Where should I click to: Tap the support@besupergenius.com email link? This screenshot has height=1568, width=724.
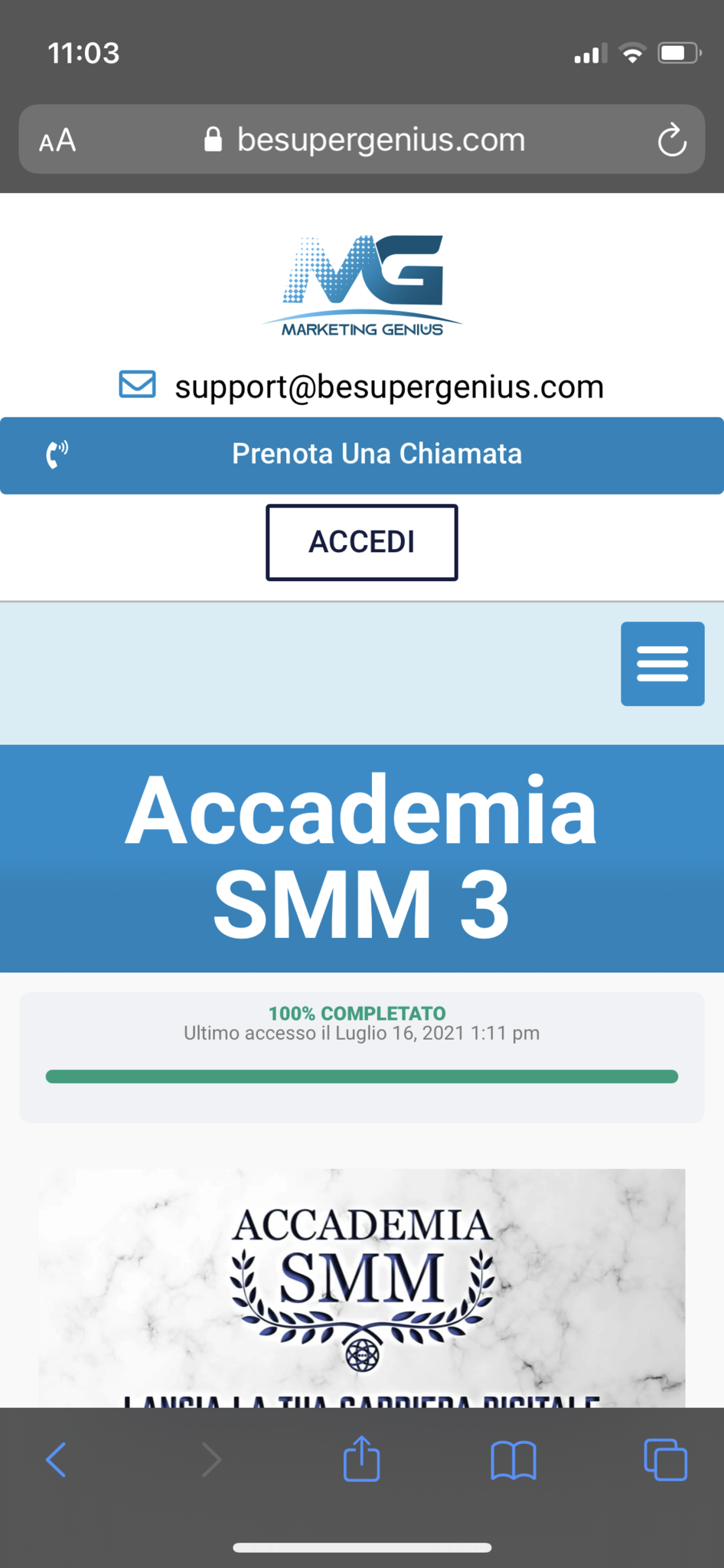pos(389,386)
